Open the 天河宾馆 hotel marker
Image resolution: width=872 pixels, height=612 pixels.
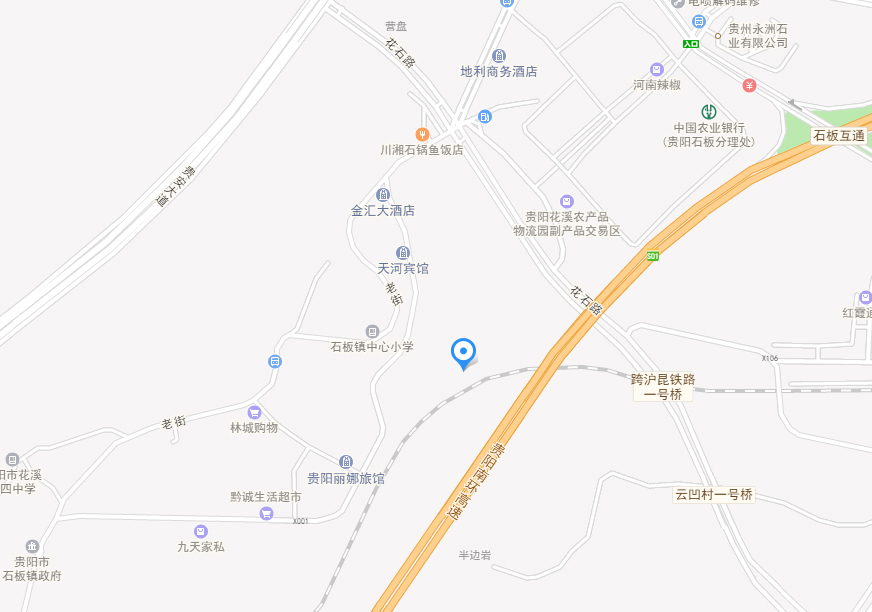click(x=402, y=252)
